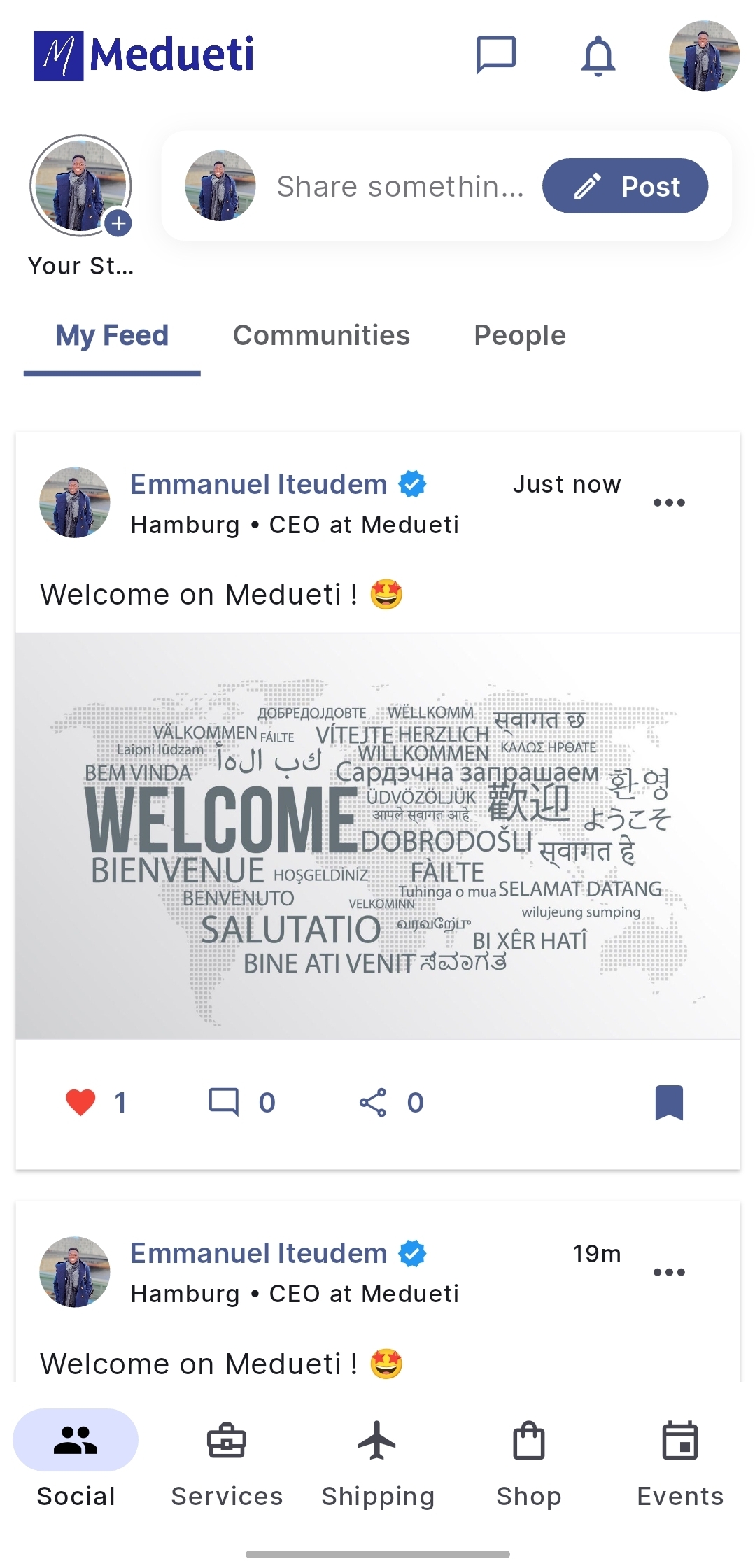This screenshot has width=755, height=1568.
Task: Share the Just now post
Action: (373, 1102)
